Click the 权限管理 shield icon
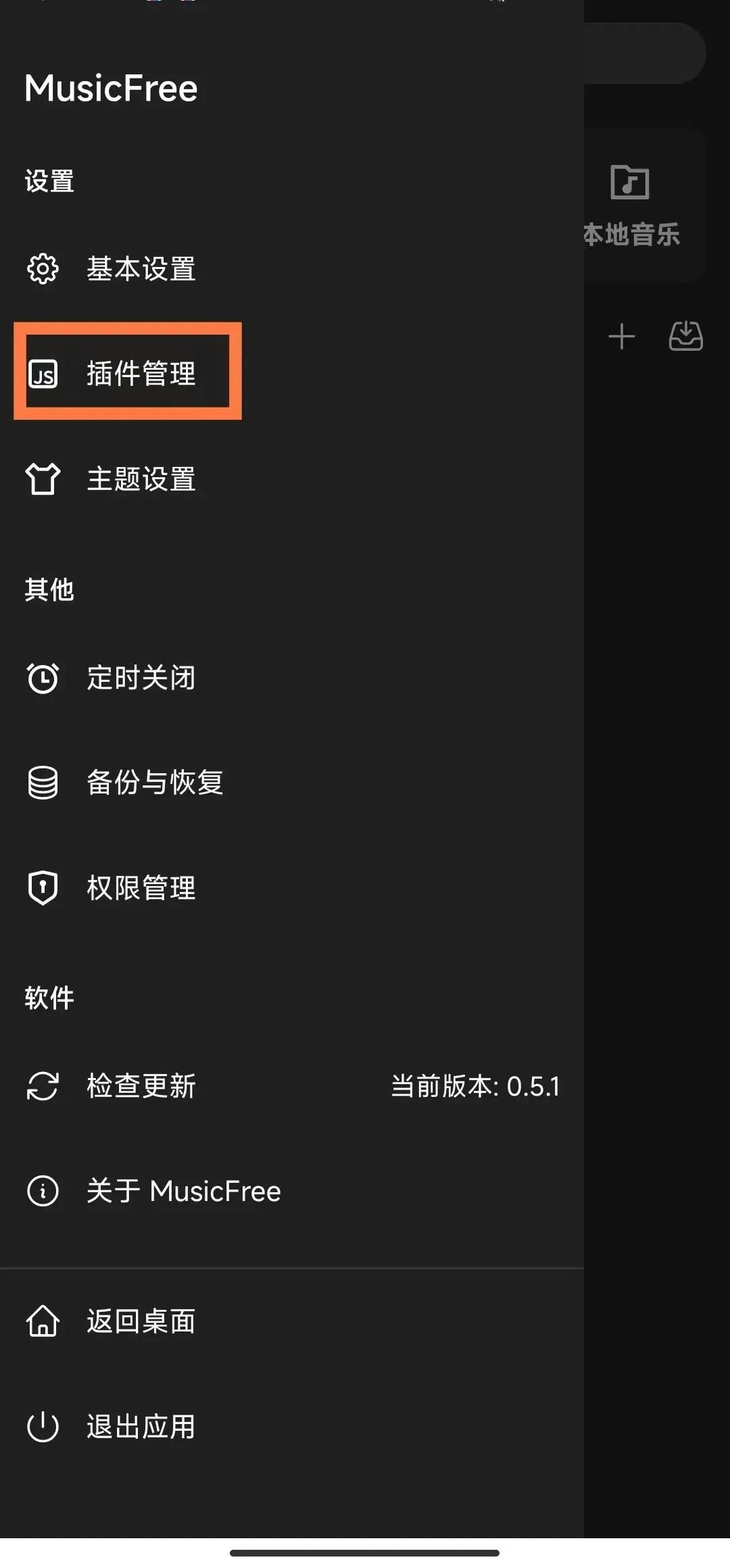This screenshot has height=1568, width=730. click(x=43, y=887)
